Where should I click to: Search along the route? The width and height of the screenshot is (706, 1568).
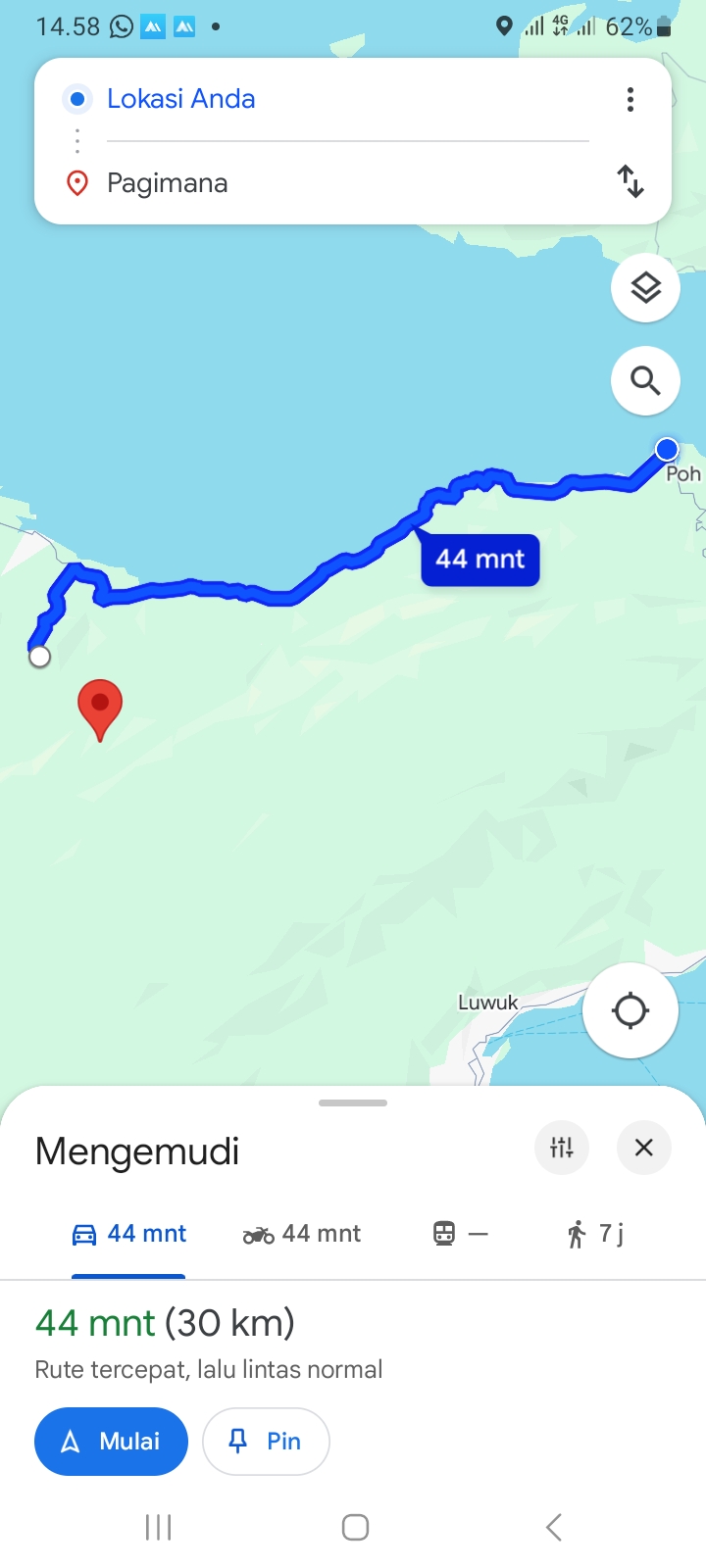pos(645,380)
